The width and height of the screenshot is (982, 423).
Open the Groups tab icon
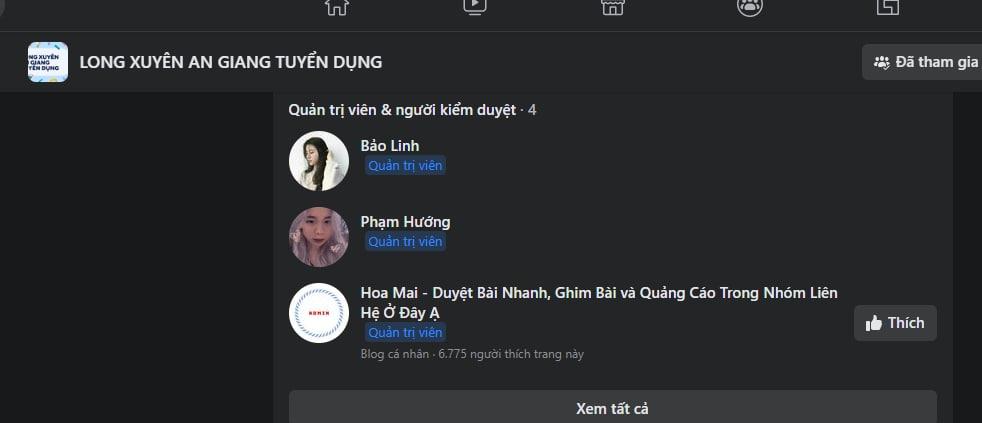749,6
